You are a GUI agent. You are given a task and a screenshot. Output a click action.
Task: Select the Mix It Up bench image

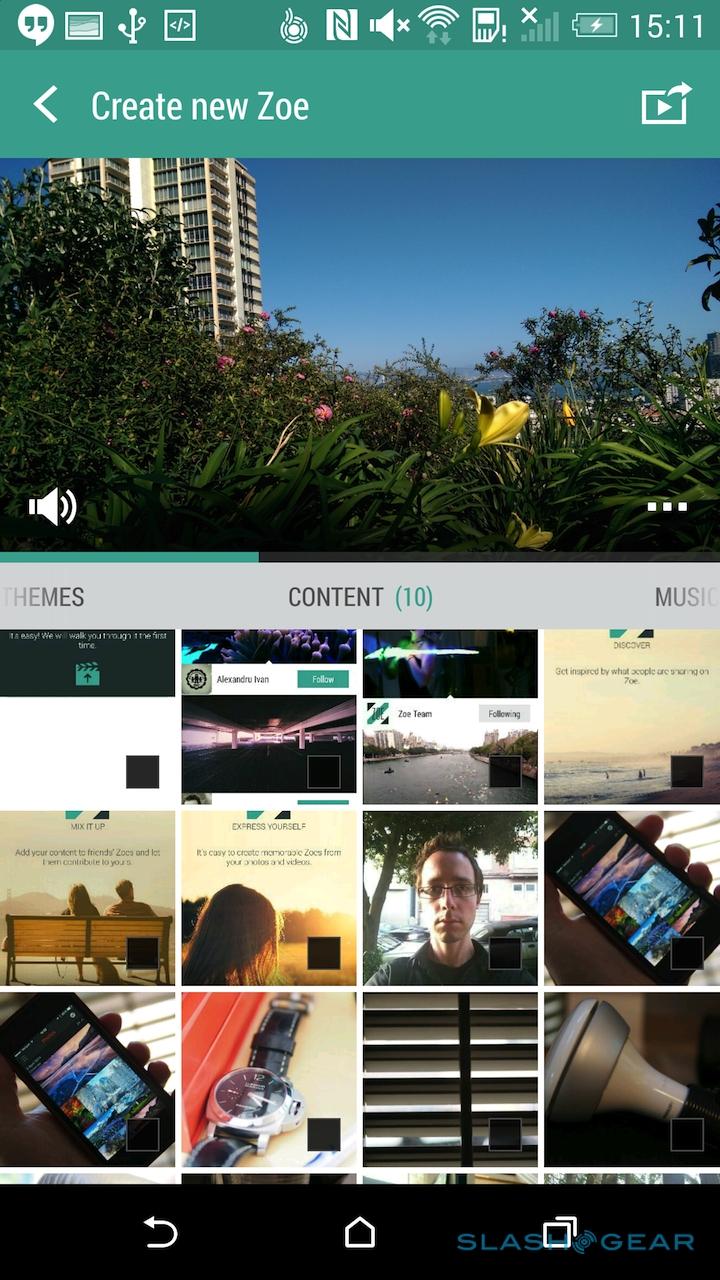pyautogui.click(x=87, y=898)
